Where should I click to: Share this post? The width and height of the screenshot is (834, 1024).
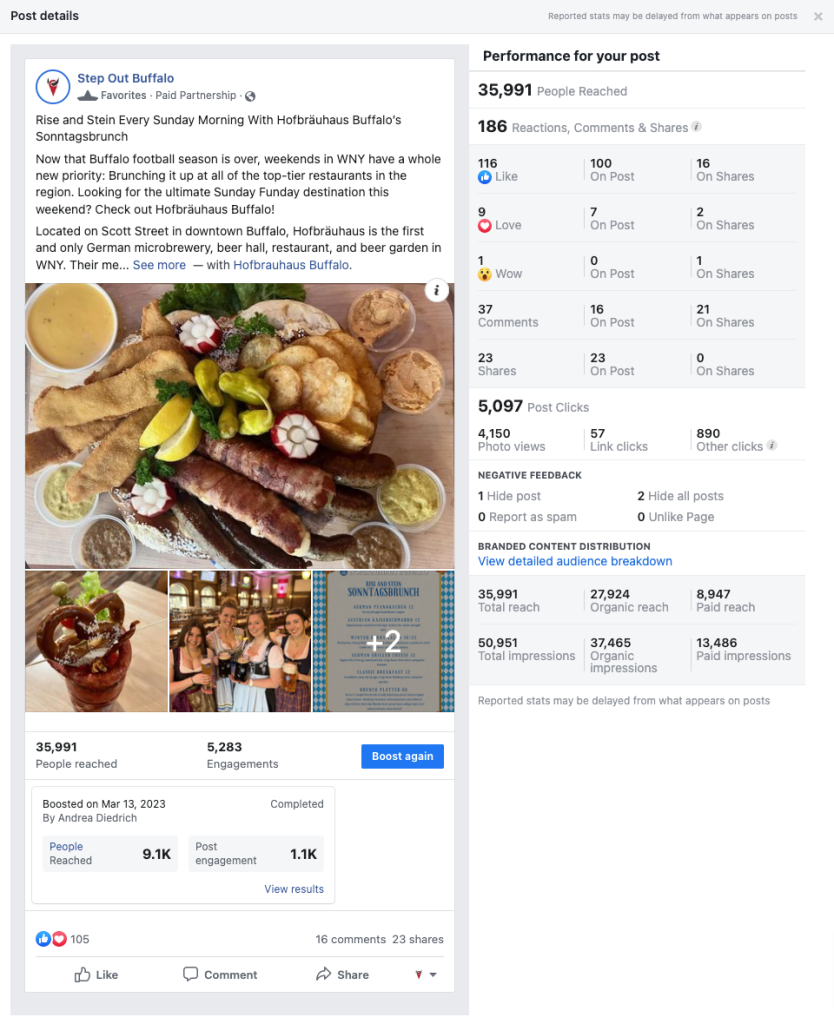[x=342, y=974]
